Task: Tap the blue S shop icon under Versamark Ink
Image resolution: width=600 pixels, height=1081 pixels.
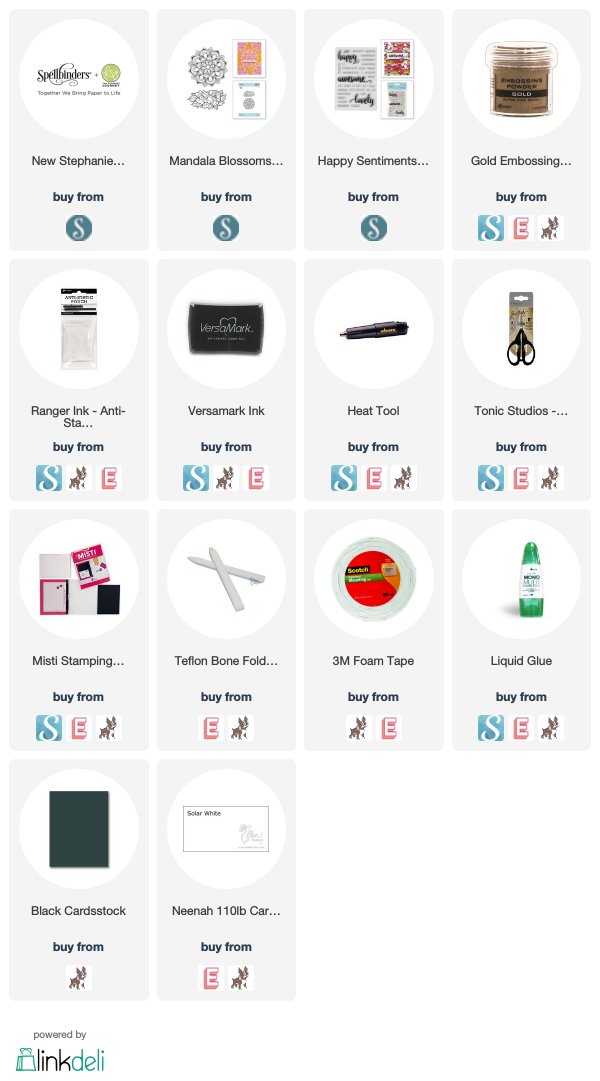Action: click(196, 478)
